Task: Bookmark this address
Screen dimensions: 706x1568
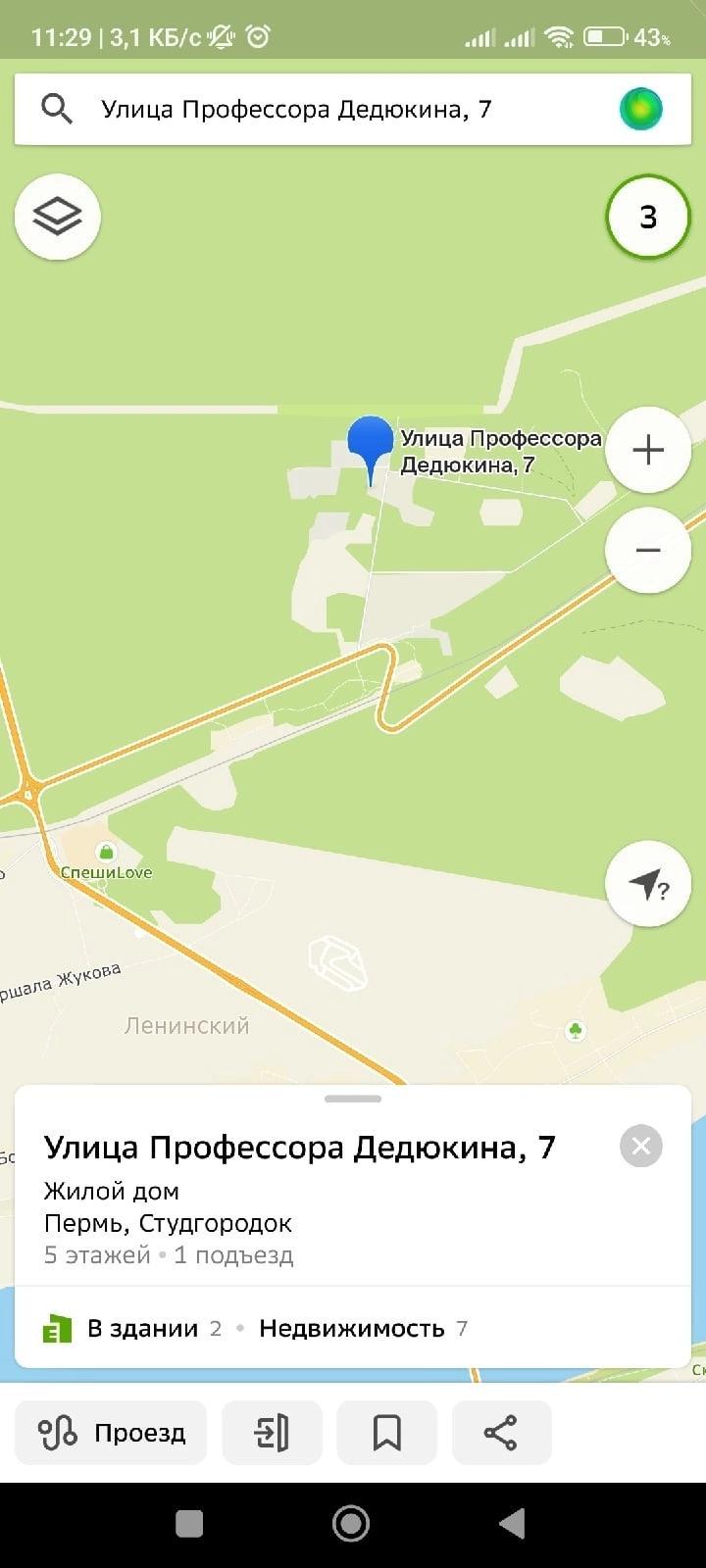Action: pos(386,1433)
